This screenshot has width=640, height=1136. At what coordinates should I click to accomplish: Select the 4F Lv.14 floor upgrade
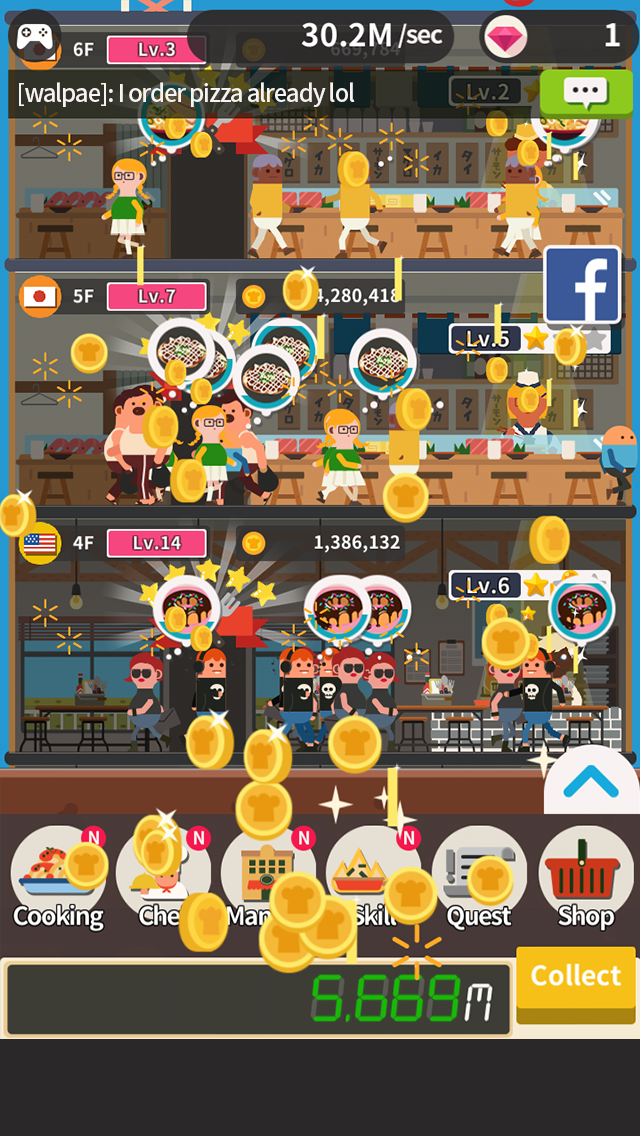click(x=157, y=543)
